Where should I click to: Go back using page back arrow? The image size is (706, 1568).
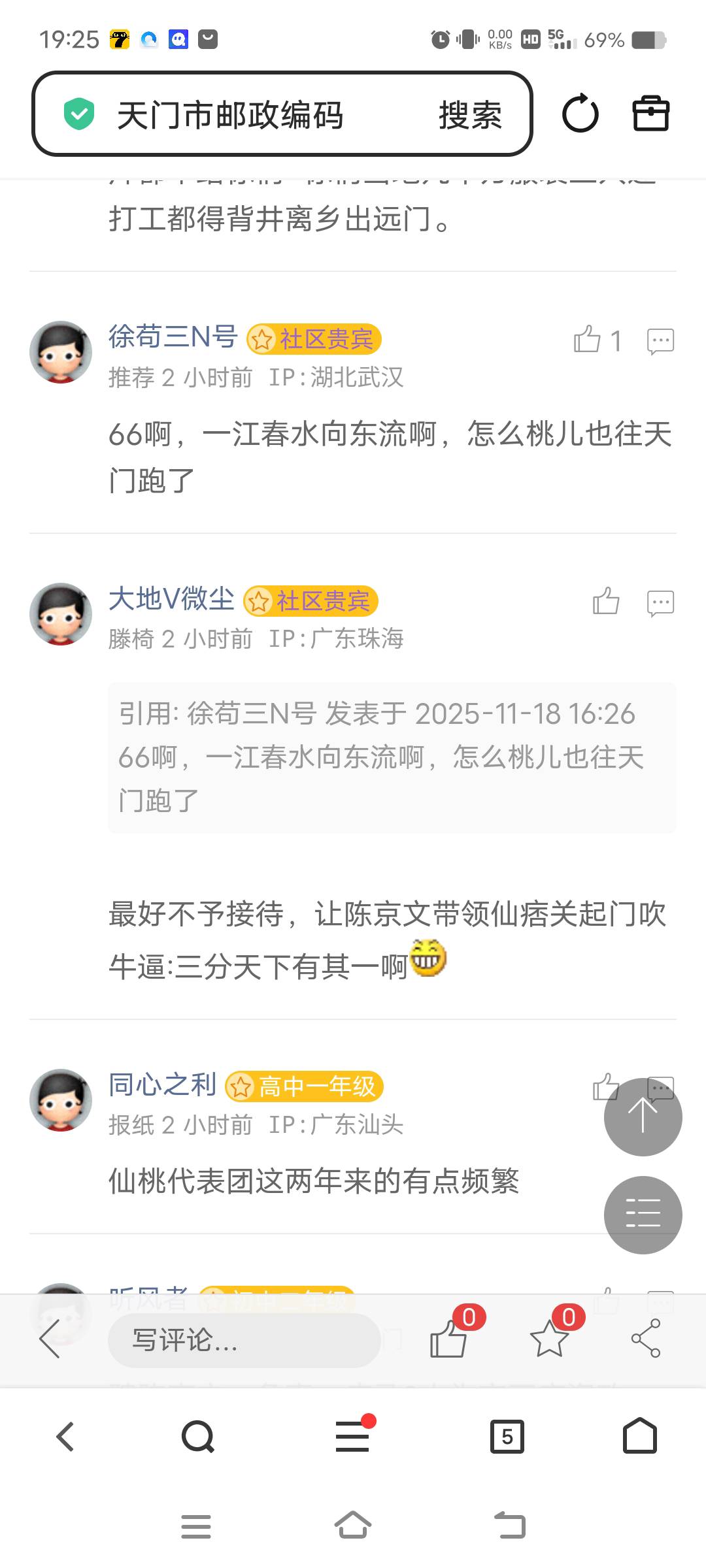[50, 1339]
